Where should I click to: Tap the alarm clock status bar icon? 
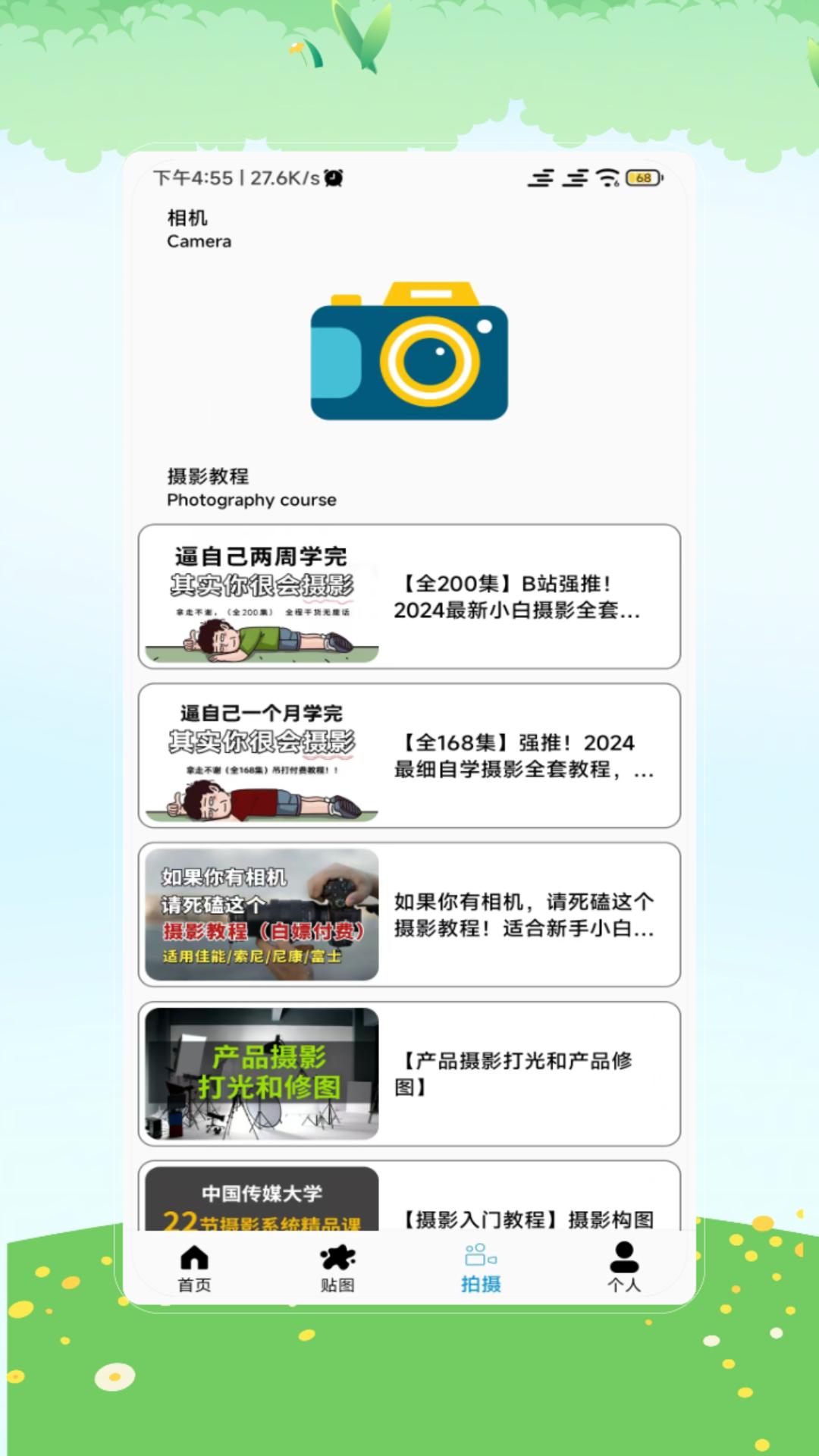click(332, 177)
